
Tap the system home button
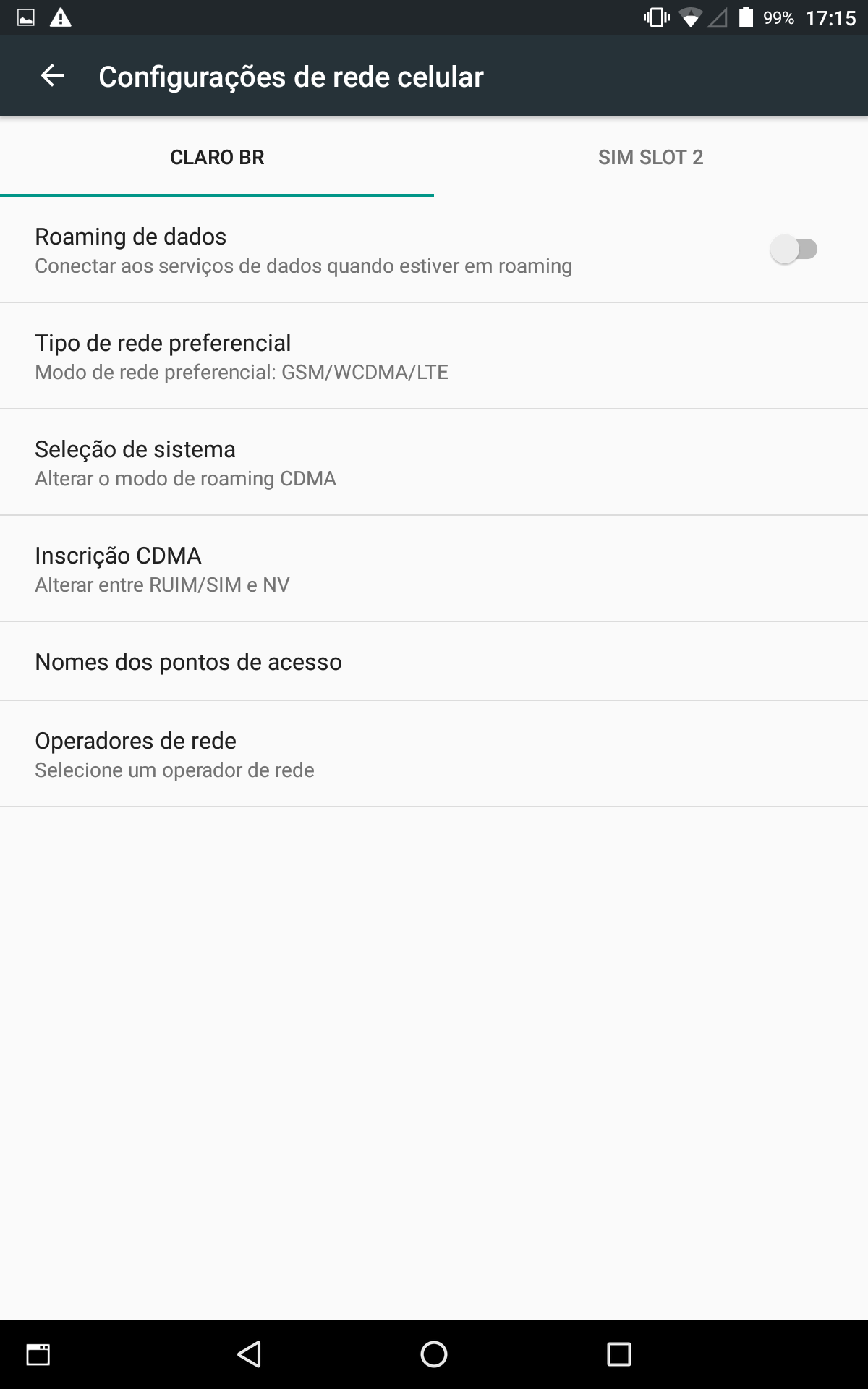(x=434, y=1354)
